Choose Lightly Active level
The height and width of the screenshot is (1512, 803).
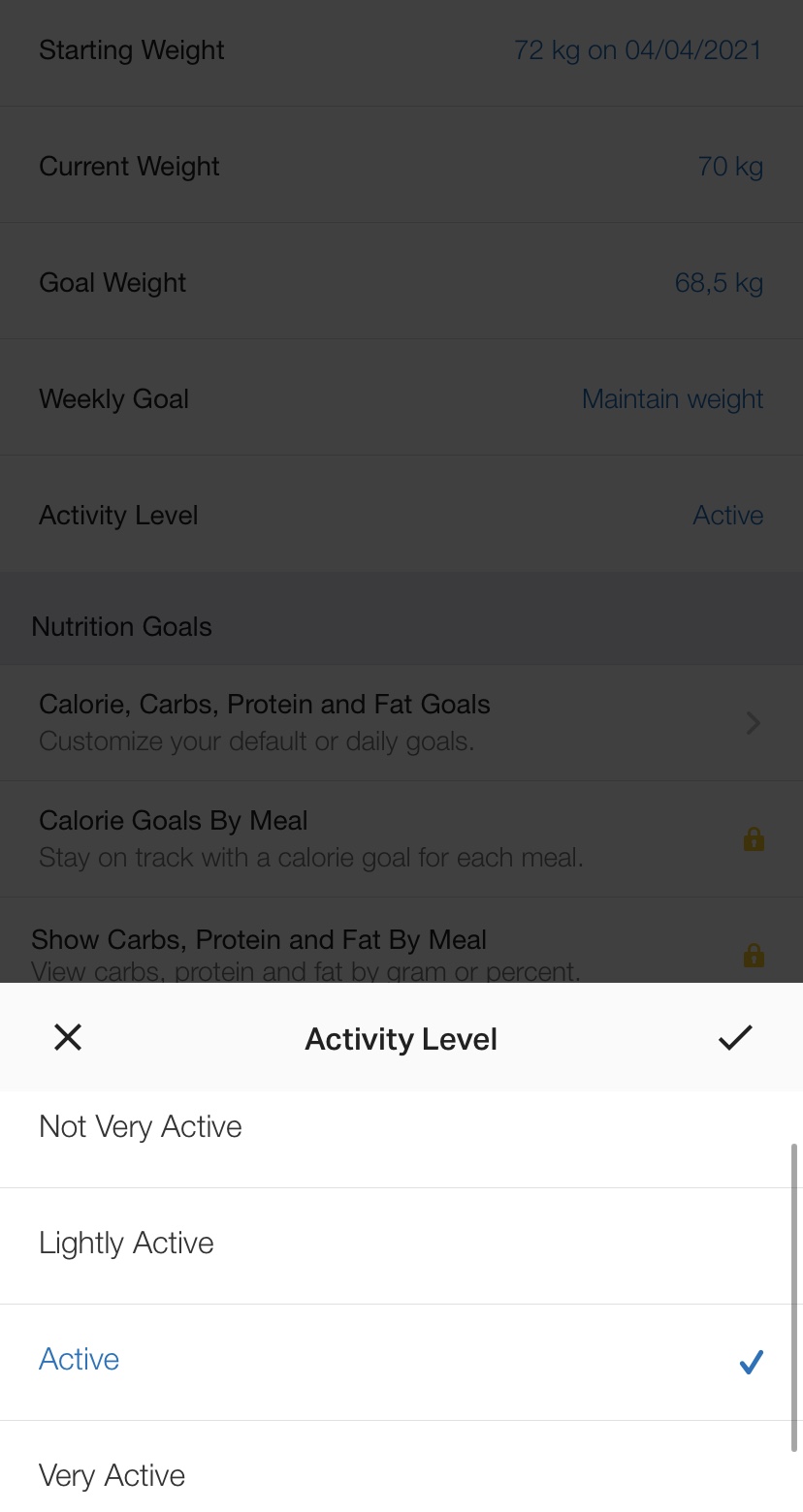tap(127, 1244)
